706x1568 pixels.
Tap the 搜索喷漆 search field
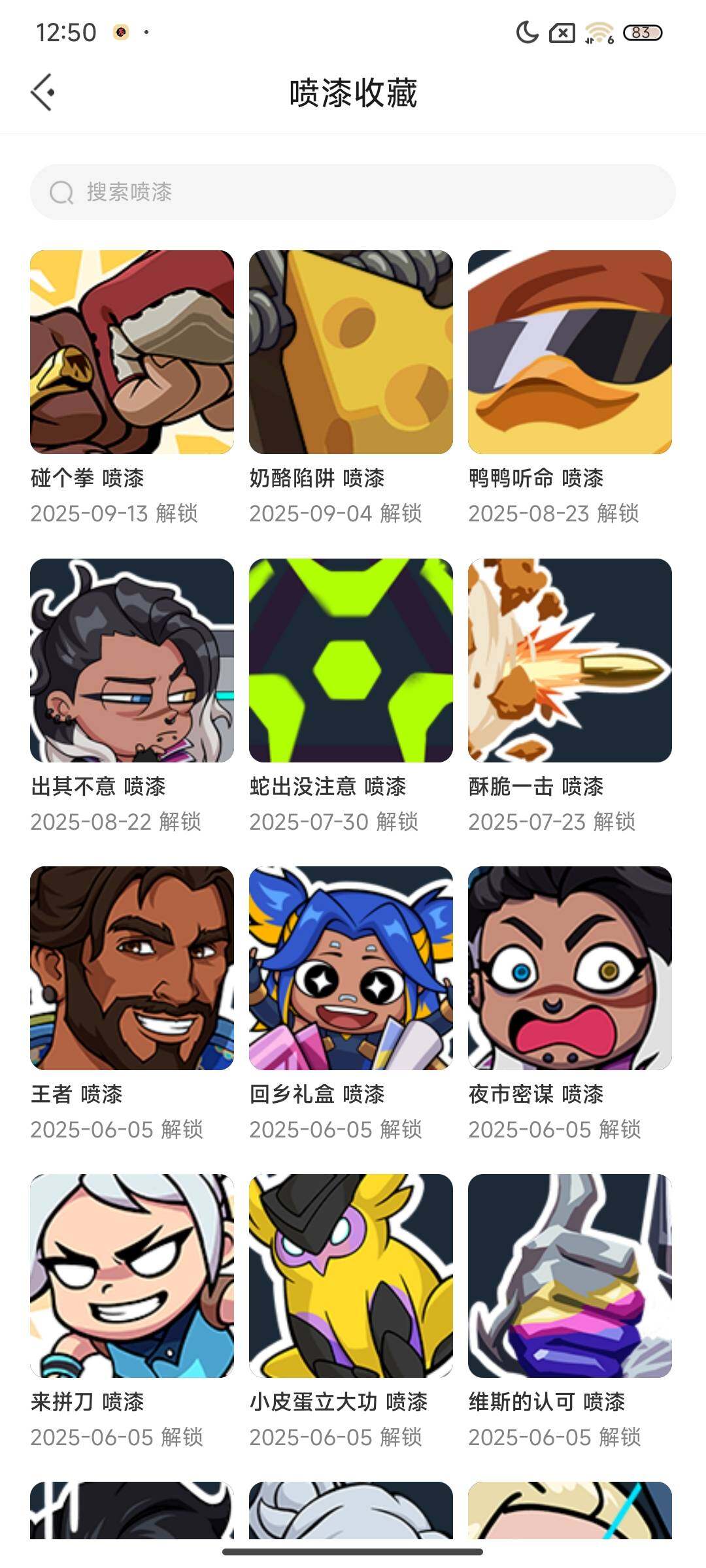click(353, 192)
